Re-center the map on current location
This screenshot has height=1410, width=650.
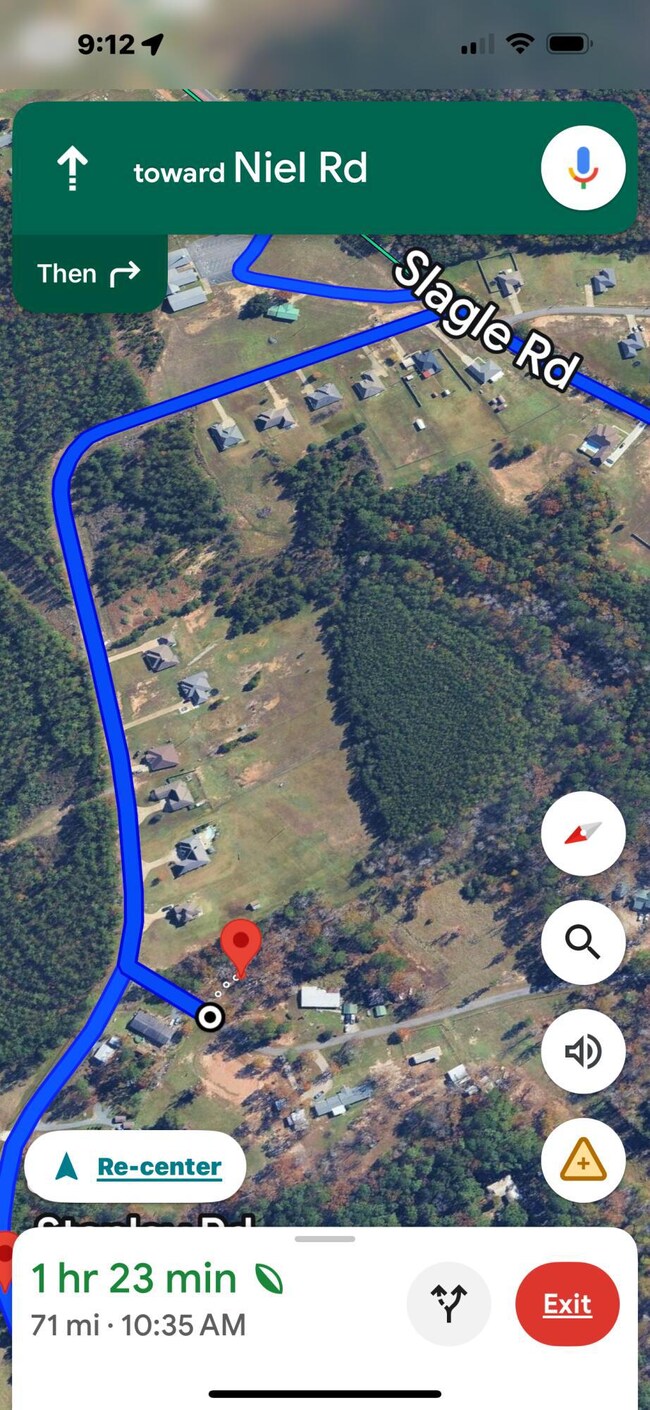pyautogui.click(x=136, y=1166)
